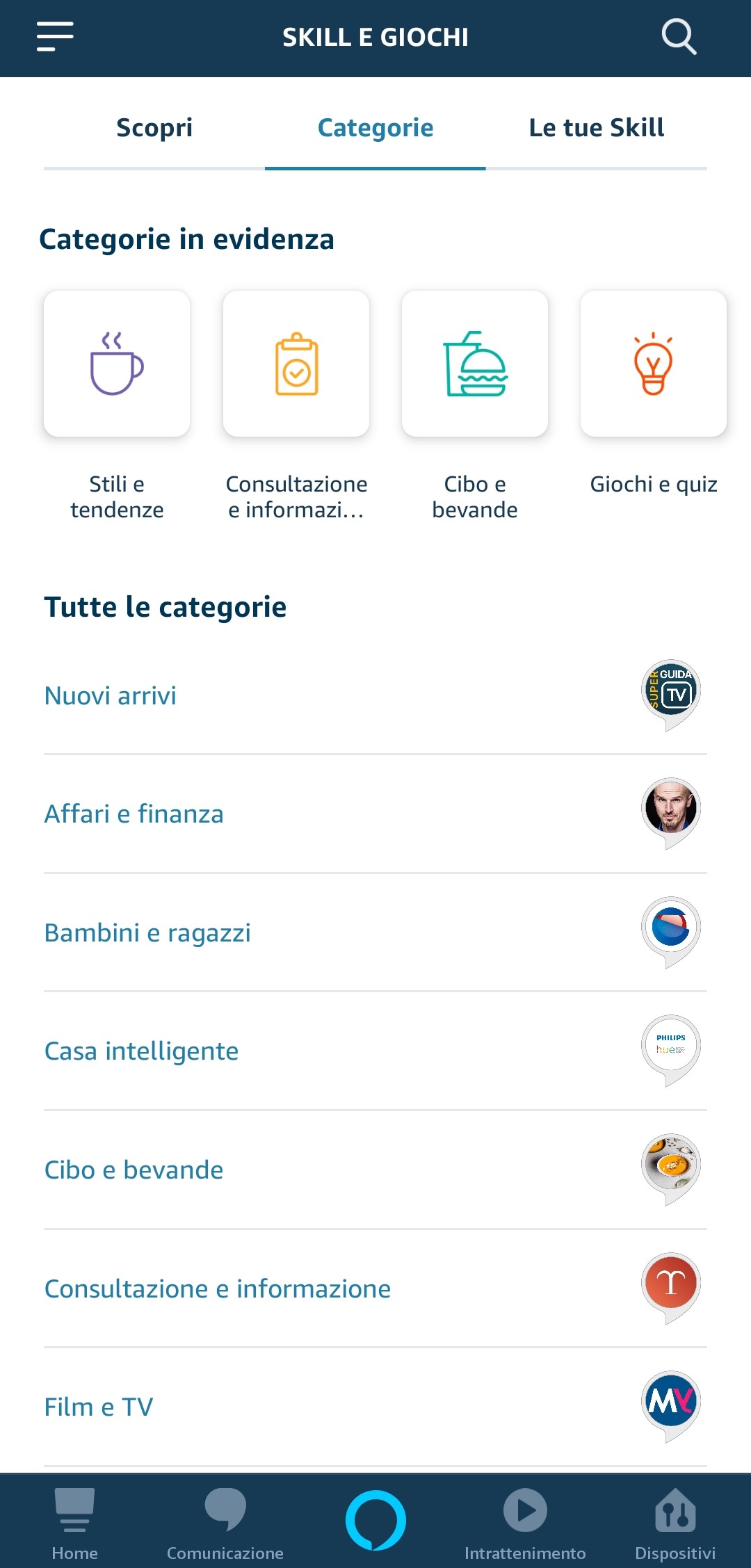The image size is (751, 1568).
Task: Switch to Le tue Skill tab
Action: click(x=597, y=128)
